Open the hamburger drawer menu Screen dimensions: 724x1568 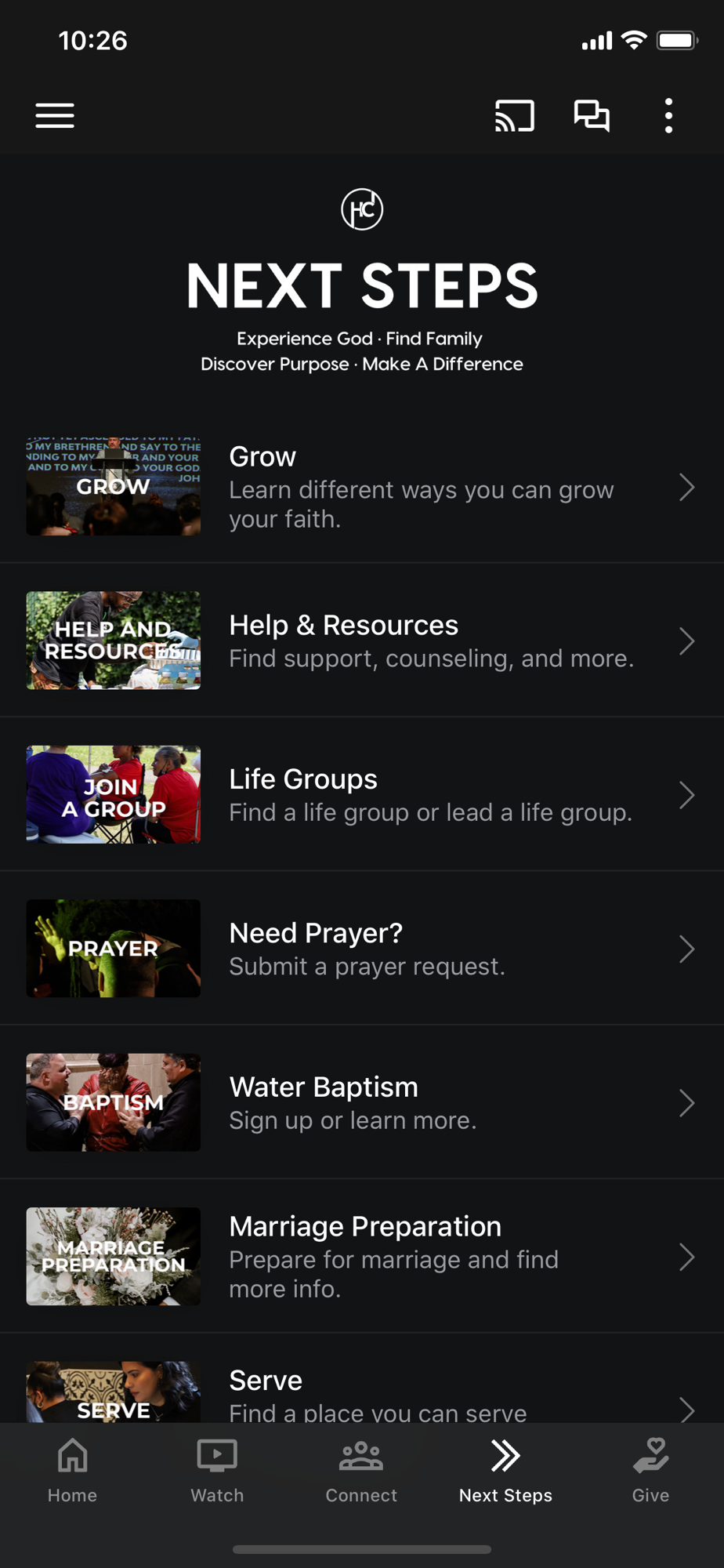(x=55, y=116)
